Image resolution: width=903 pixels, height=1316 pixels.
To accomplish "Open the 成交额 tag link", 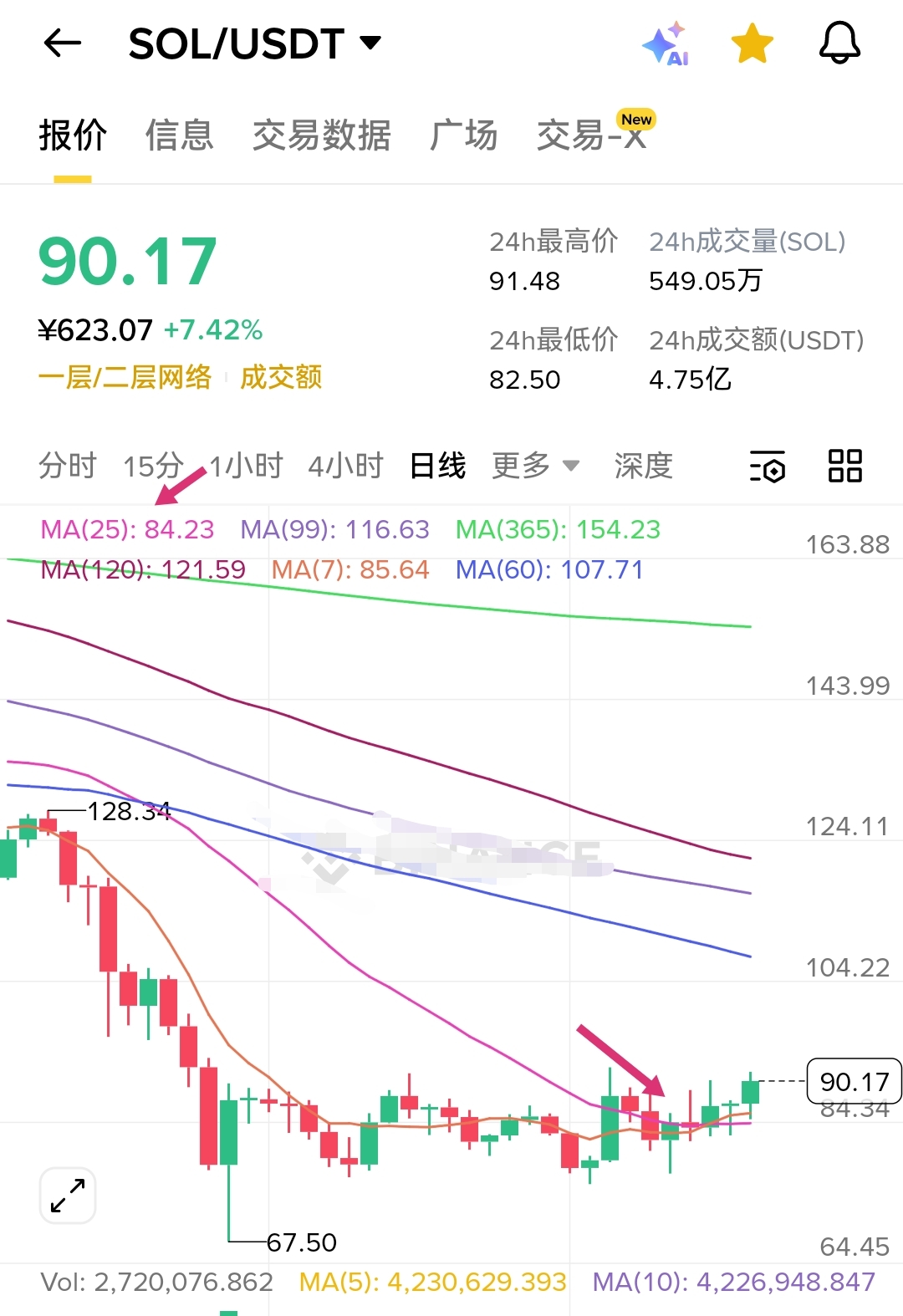I will [281, 377].
